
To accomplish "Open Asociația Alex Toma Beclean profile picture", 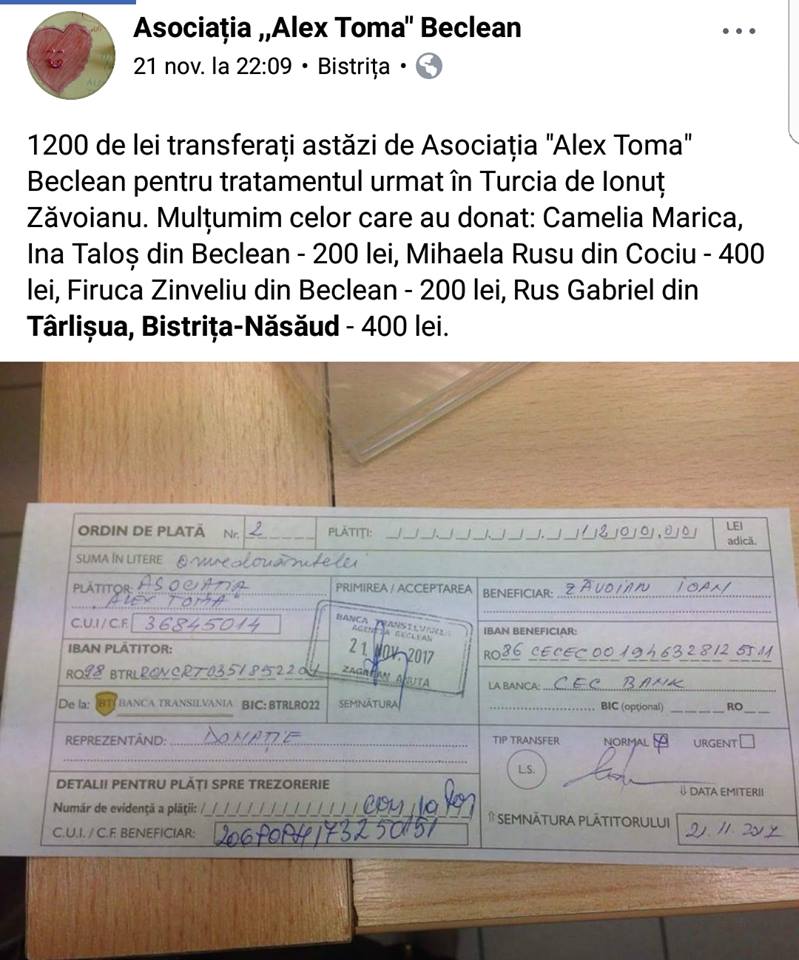I will [71, 54].
